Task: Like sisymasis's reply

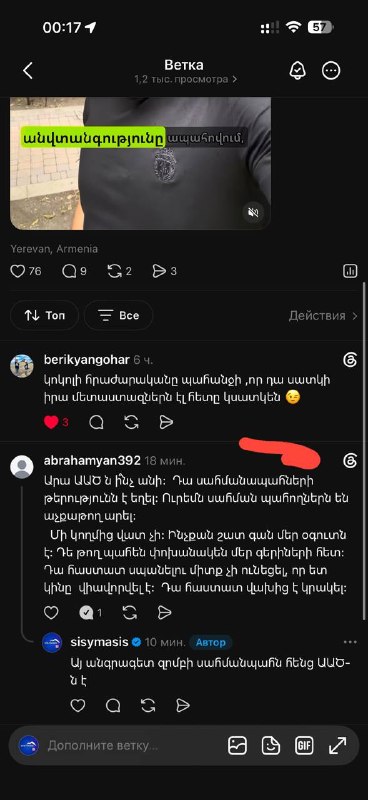Action: 78,706
